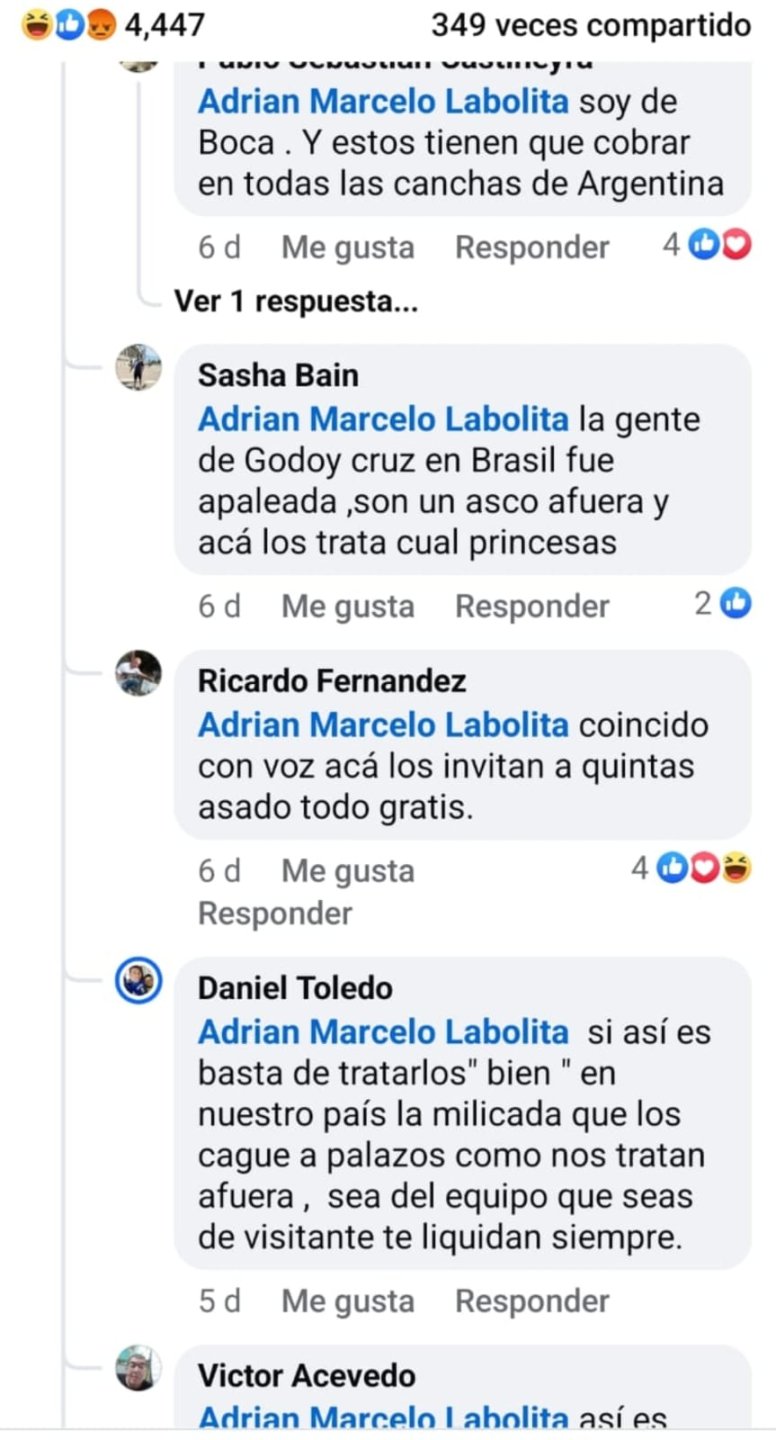Reply to Ricardo Fernandez's comment

[275, 913]
